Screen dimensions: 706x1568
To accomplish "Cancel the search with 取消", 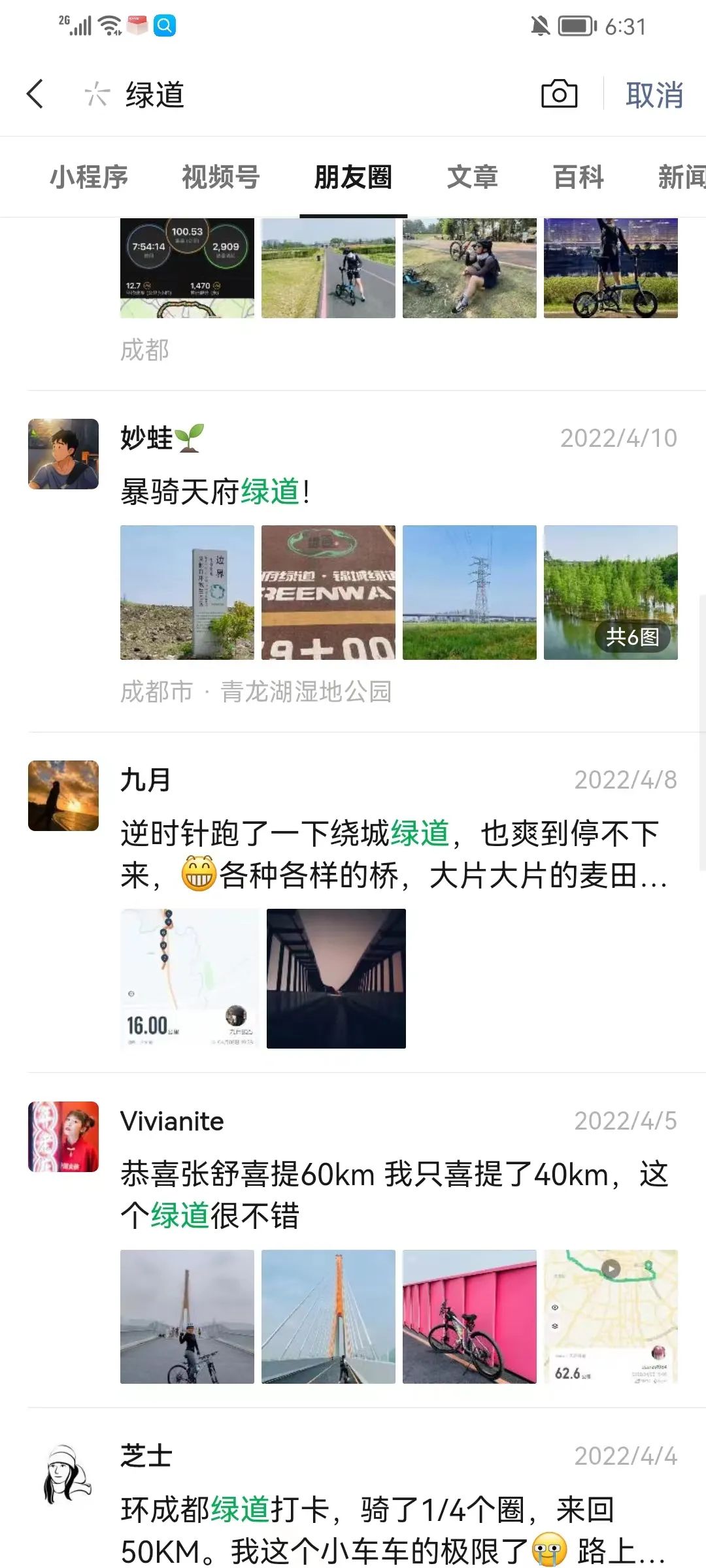I will [x=654, y=95].
